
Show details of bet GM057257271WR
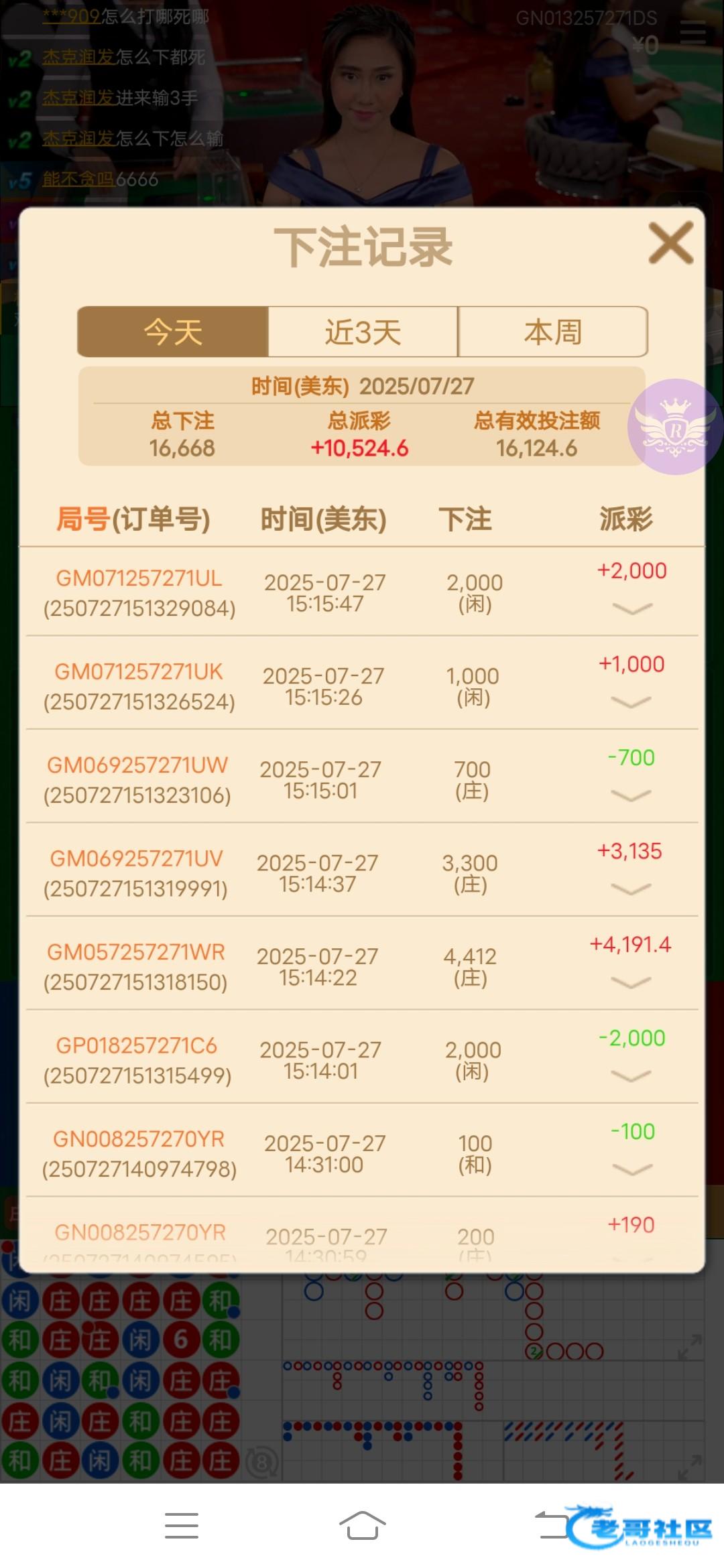click(631, 982)
